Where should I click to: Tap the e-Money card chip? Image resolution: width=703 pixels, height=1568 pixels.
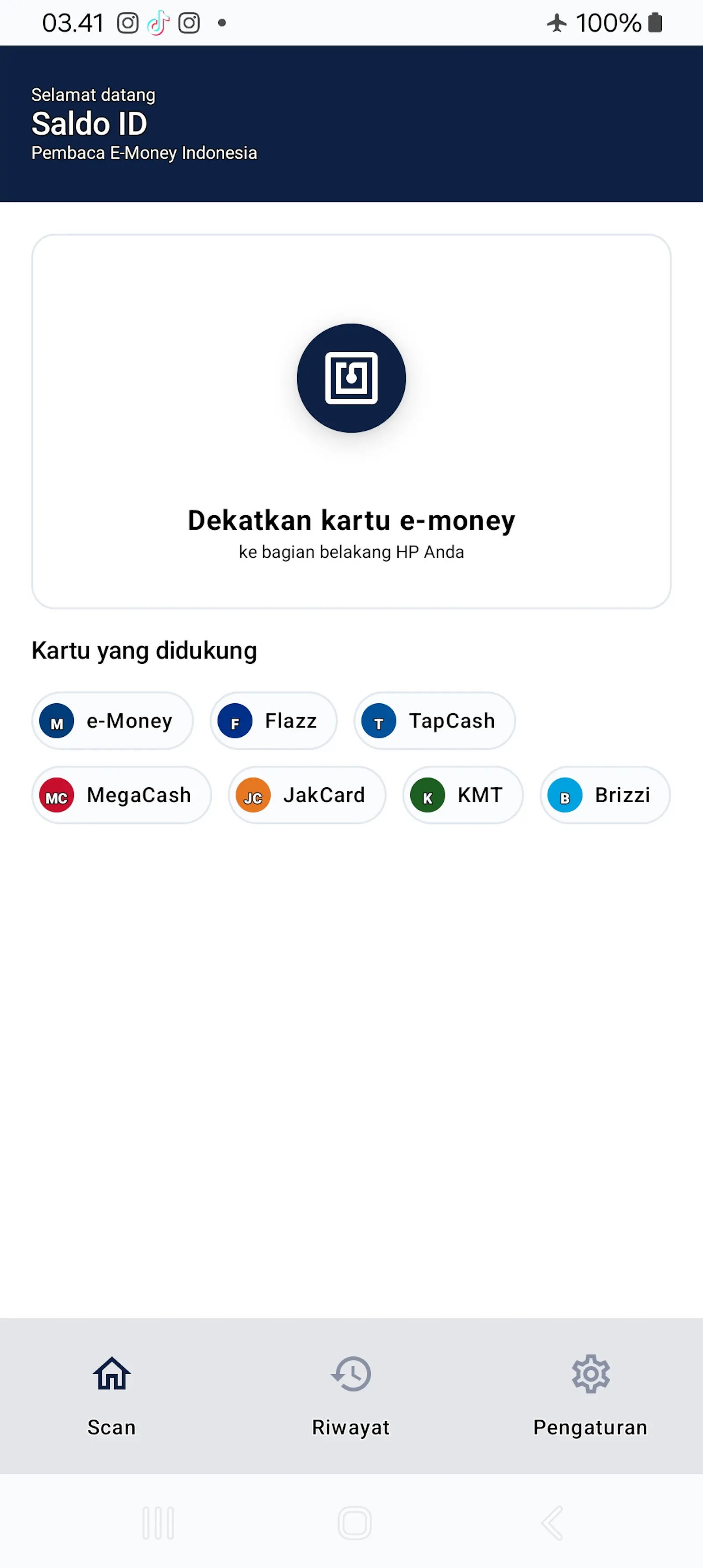point(112,720)
